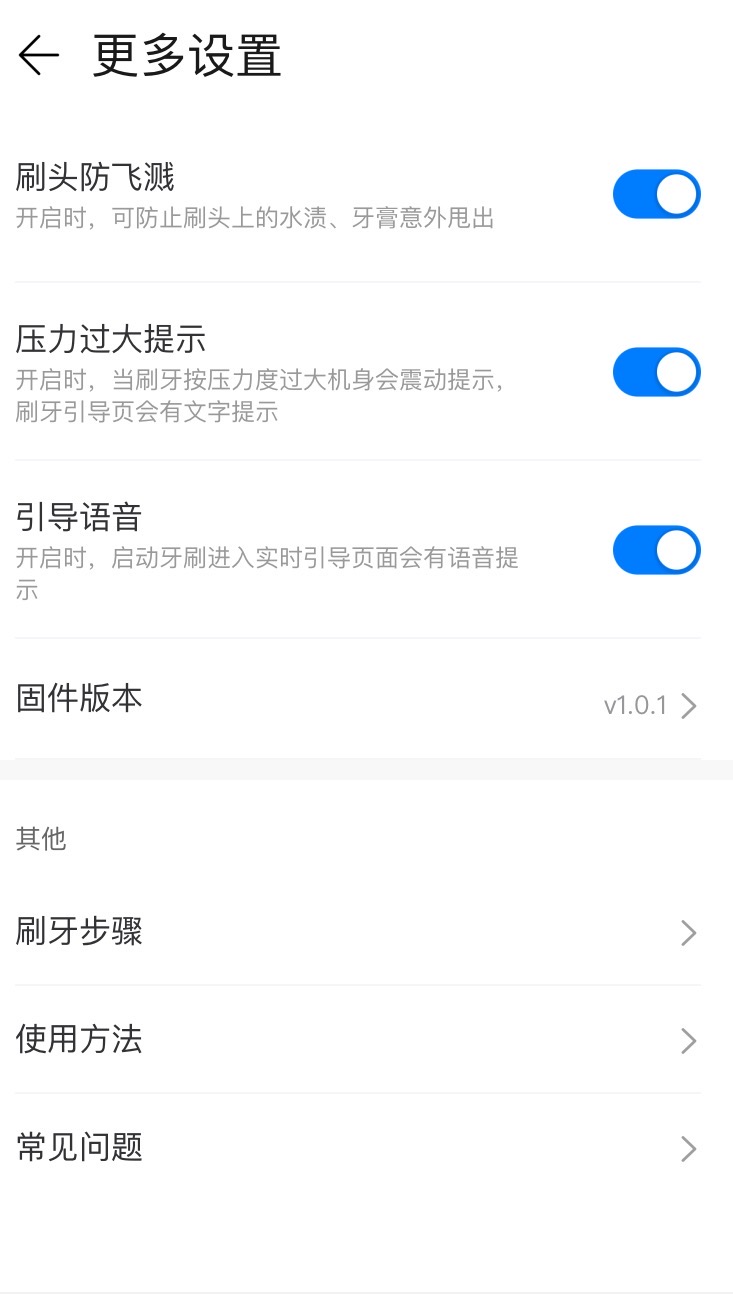The image size is (733, 1294).
Task: Select the 更多设置 page title
Action: click(x=186, y=58)
